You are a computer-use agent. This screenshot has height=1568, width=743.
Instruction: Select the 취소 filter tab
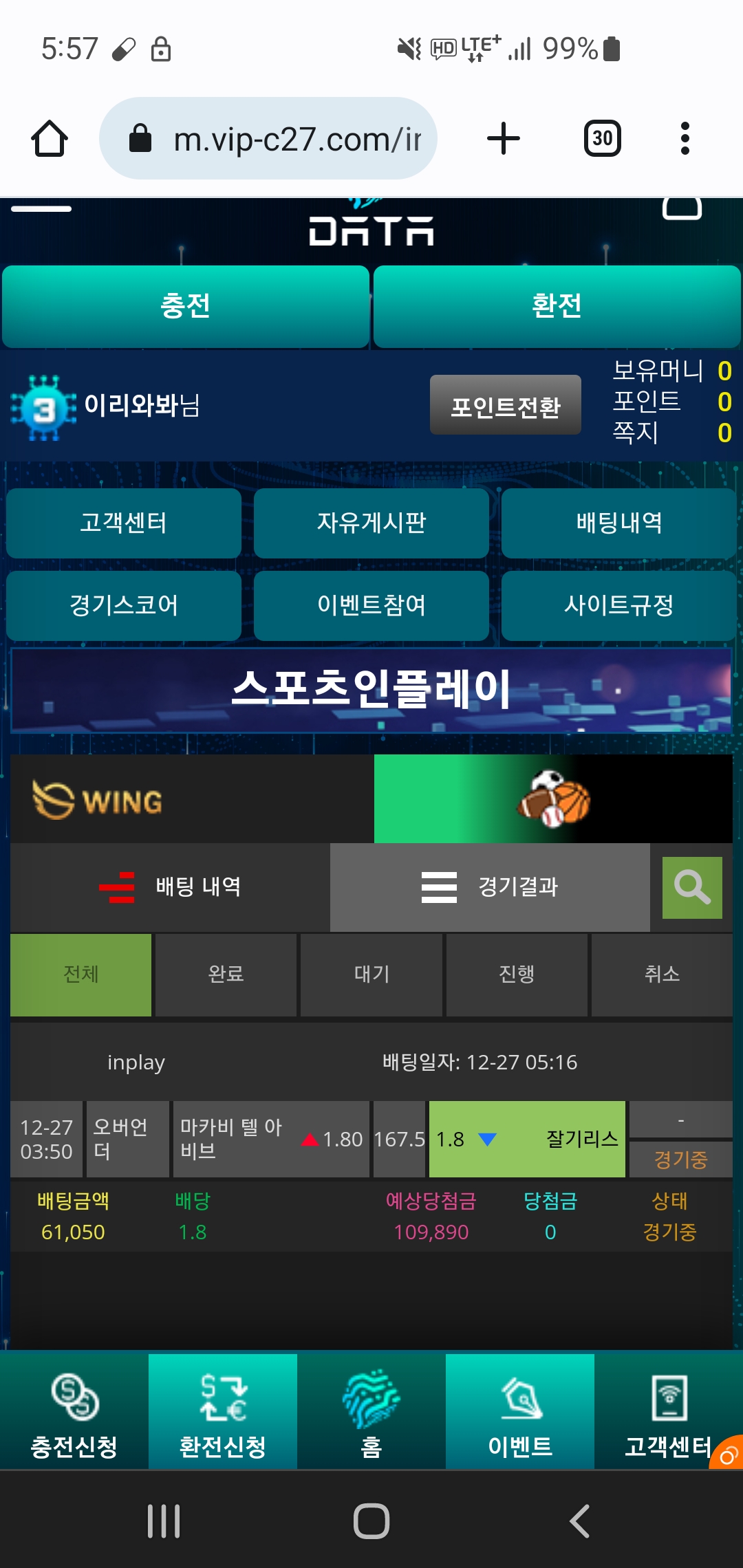click(662, 974)
